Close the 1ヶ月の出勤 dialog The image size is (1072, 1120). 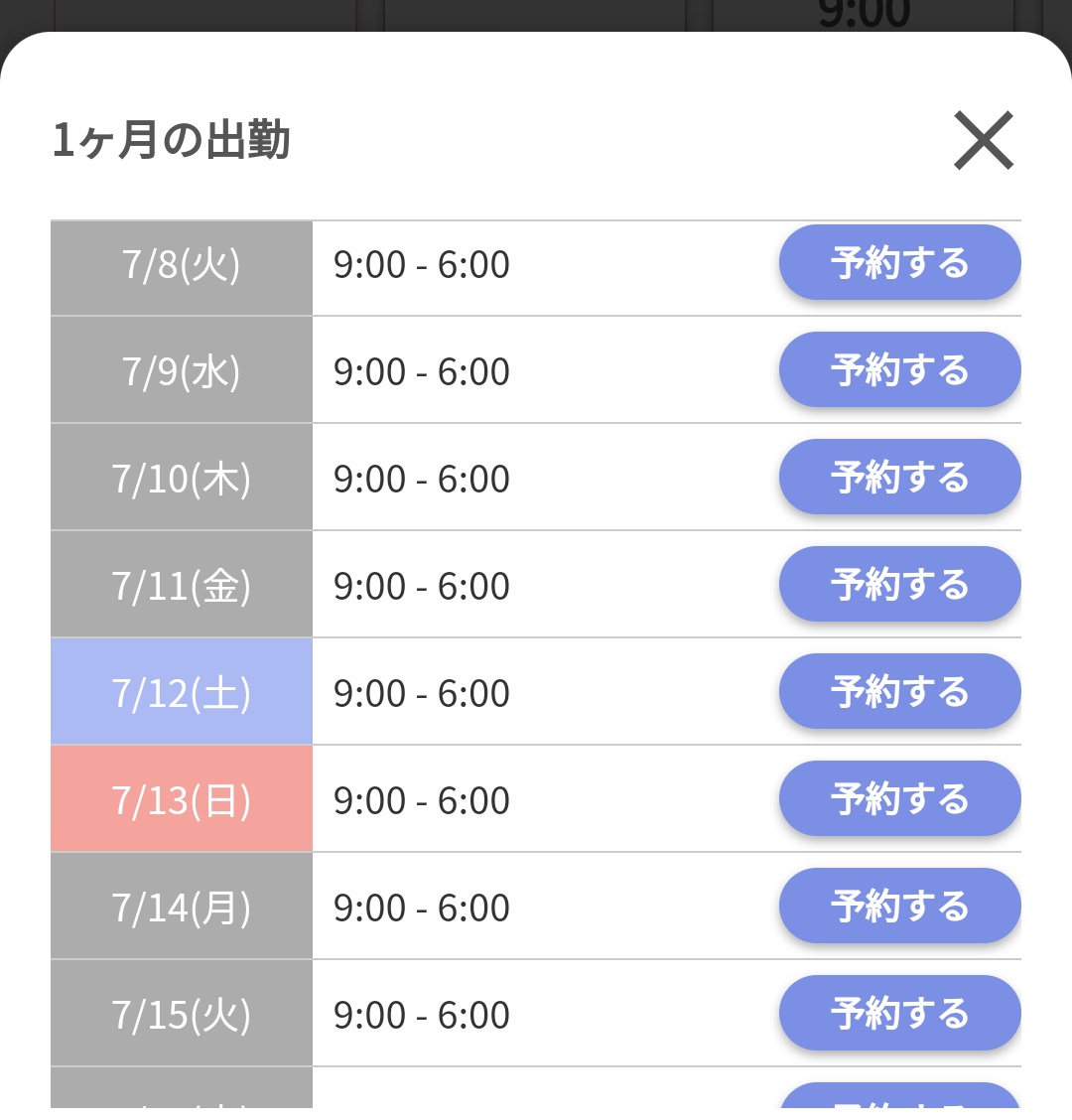click(983, 140)
